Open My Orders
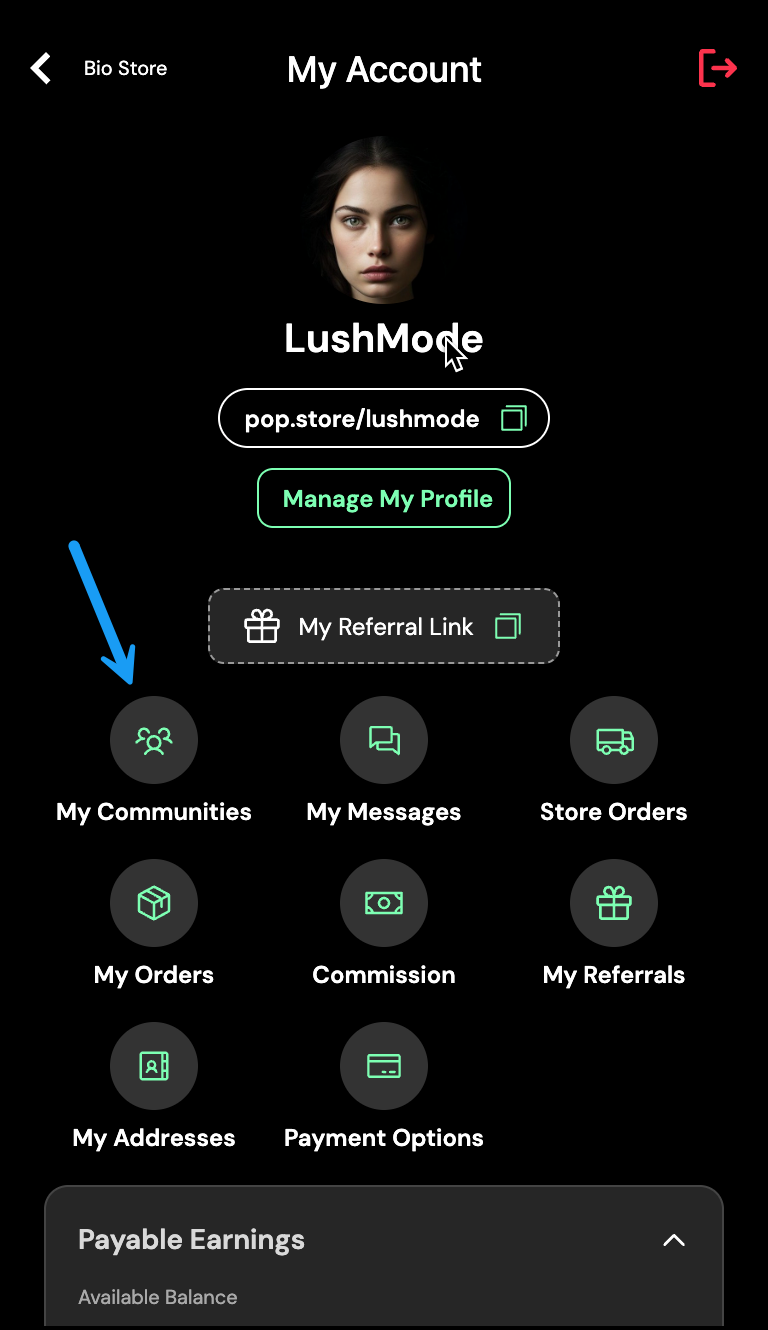The width and height of the screenshot is (768, 1330). (154, 903)
